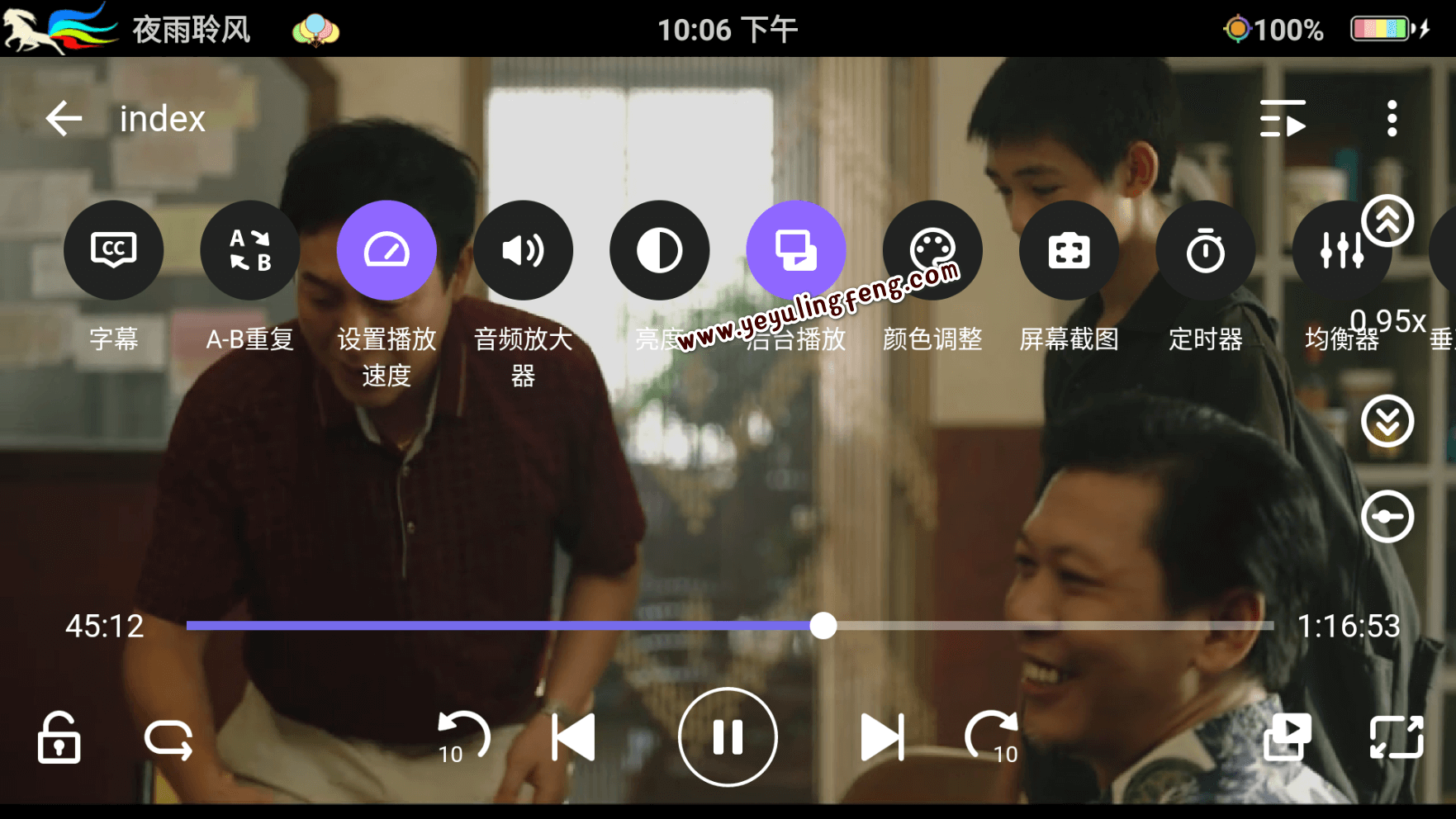This screenshot has height=819, width=1456.
Task: Rewind 10 seconds
Action: click(x=462, y=736)
